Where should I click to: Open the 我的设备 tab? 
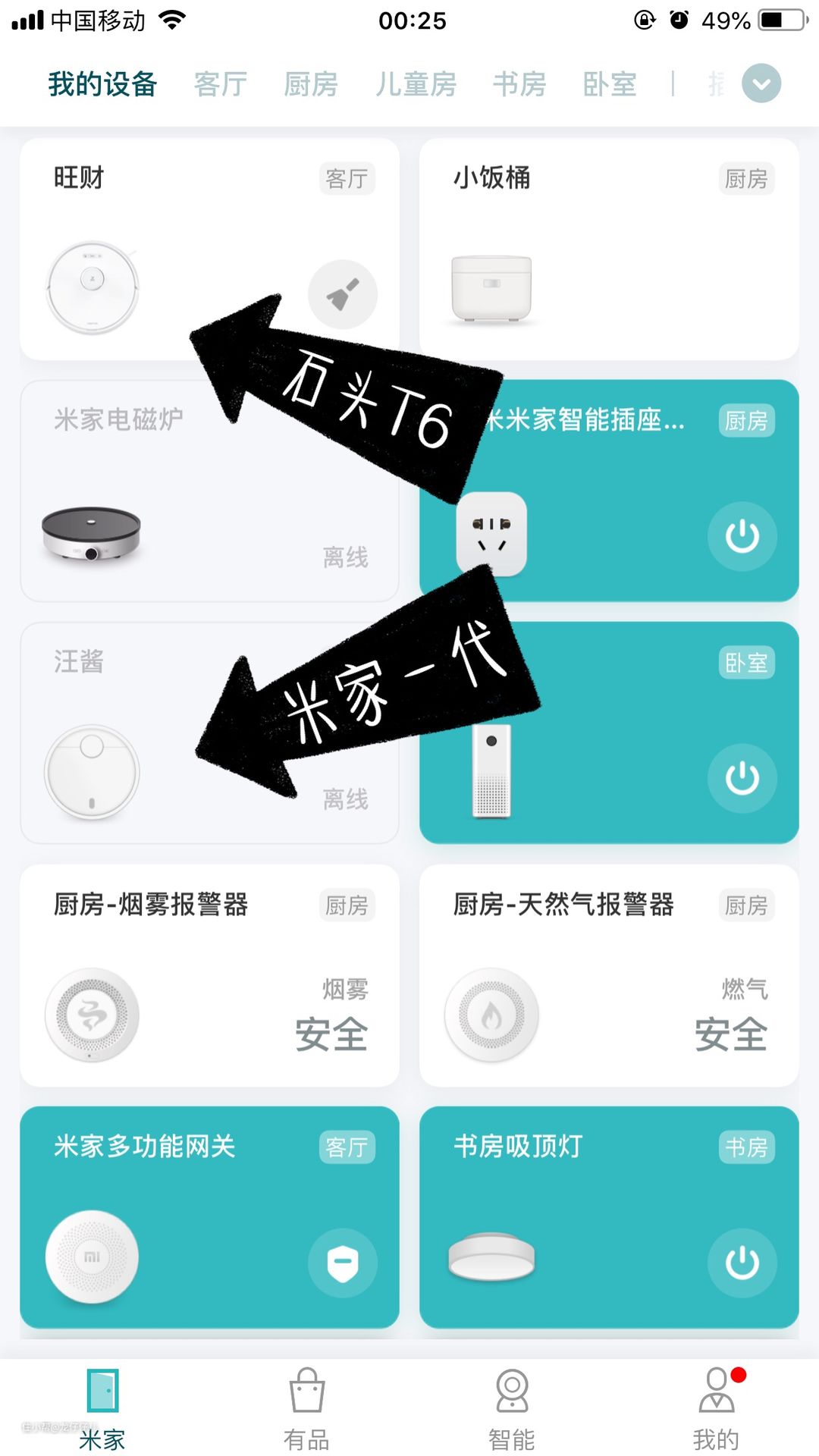(x=102, y=84)
